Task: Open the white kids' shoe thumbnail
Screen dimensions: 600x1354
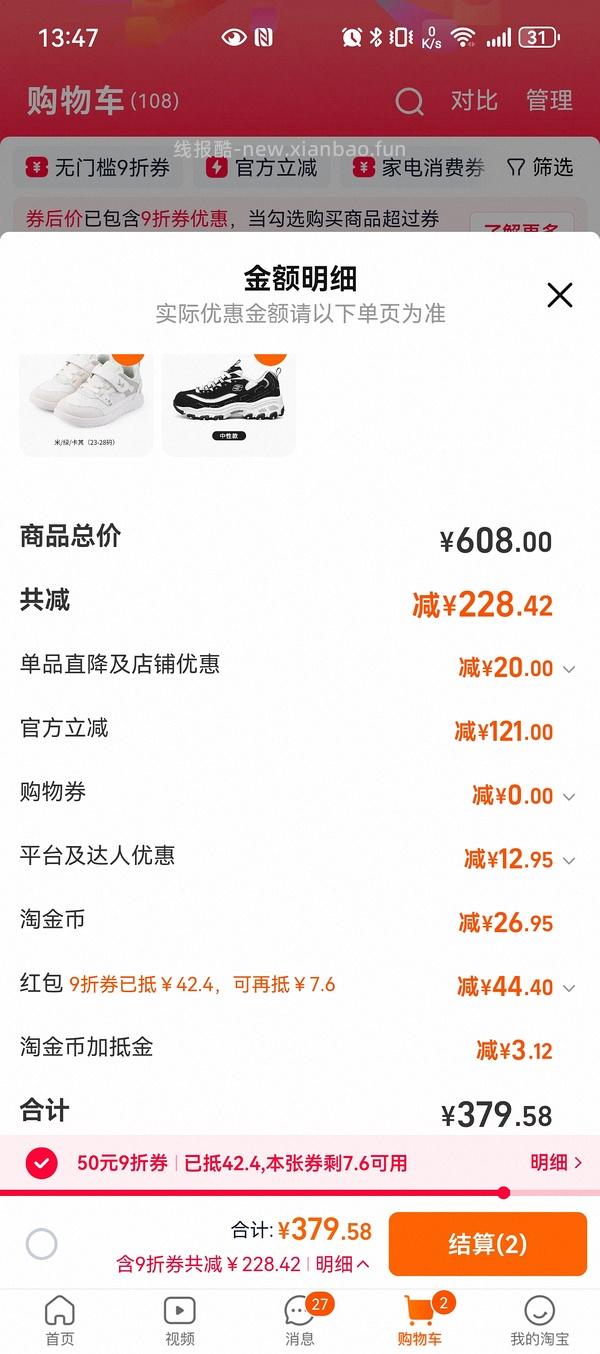Action: click(86, 404)
